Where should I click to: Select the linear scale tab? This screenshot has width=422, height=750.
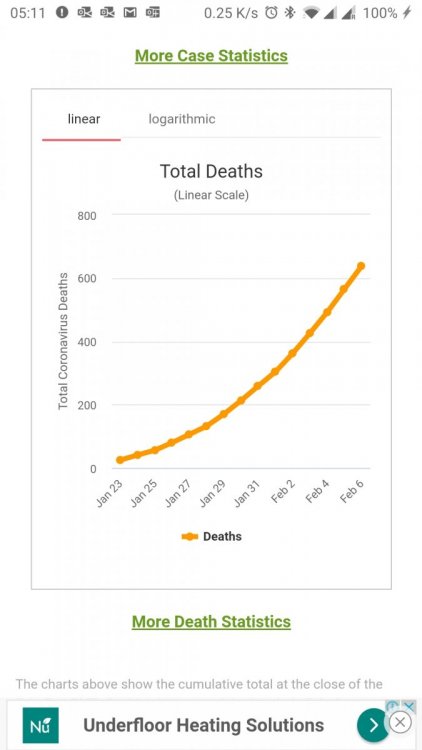(84, 119)
